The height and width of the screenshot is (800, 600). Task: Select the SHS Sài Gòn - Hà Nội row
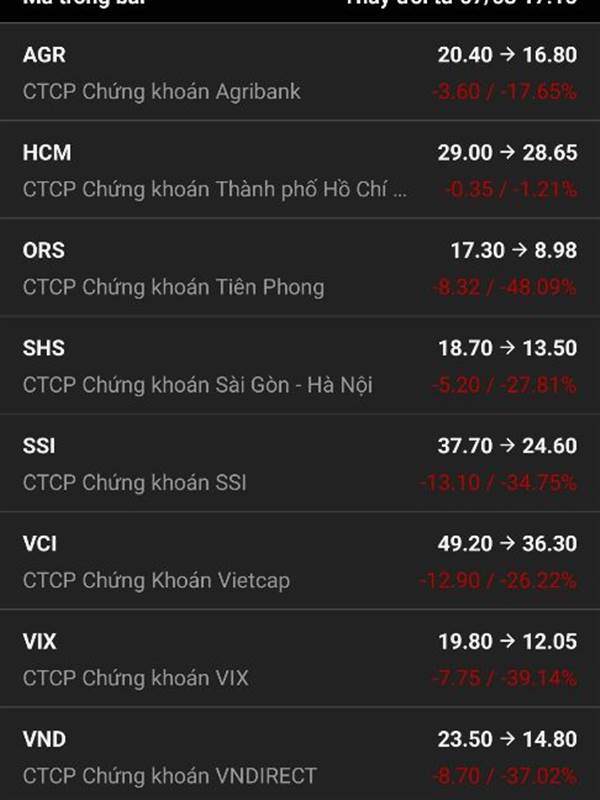tap(300, 365)
